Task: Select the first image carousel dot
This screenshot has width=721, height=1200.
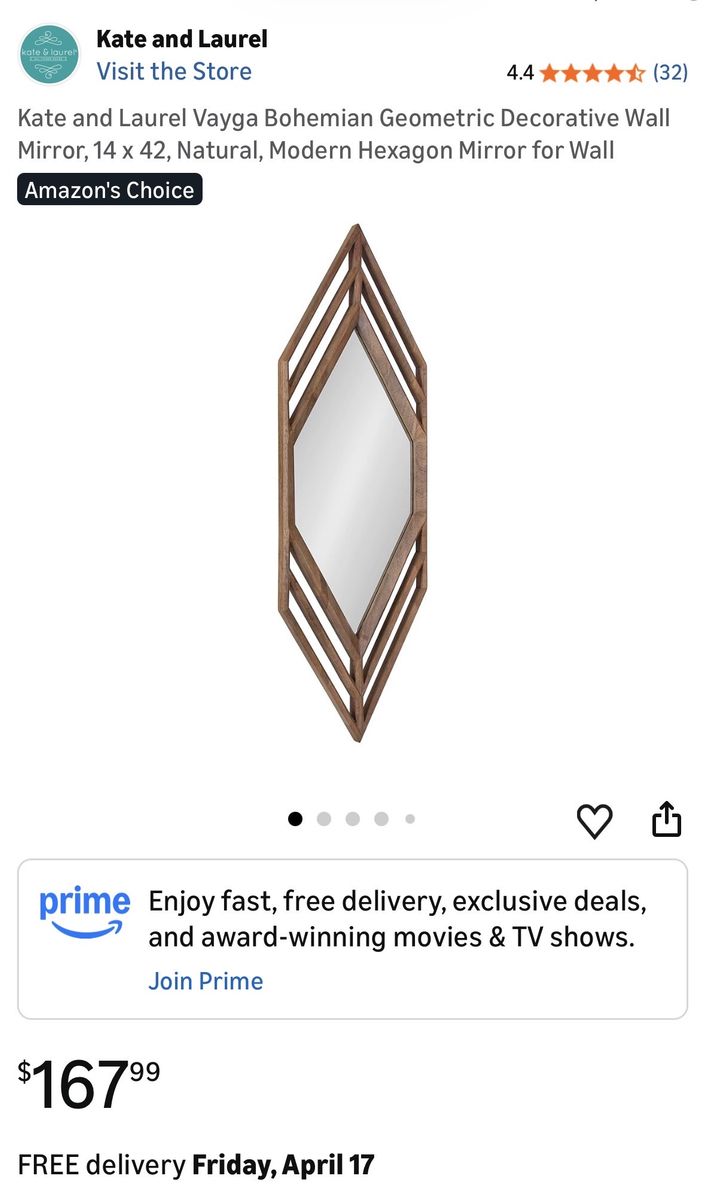Action: [295, 818]
